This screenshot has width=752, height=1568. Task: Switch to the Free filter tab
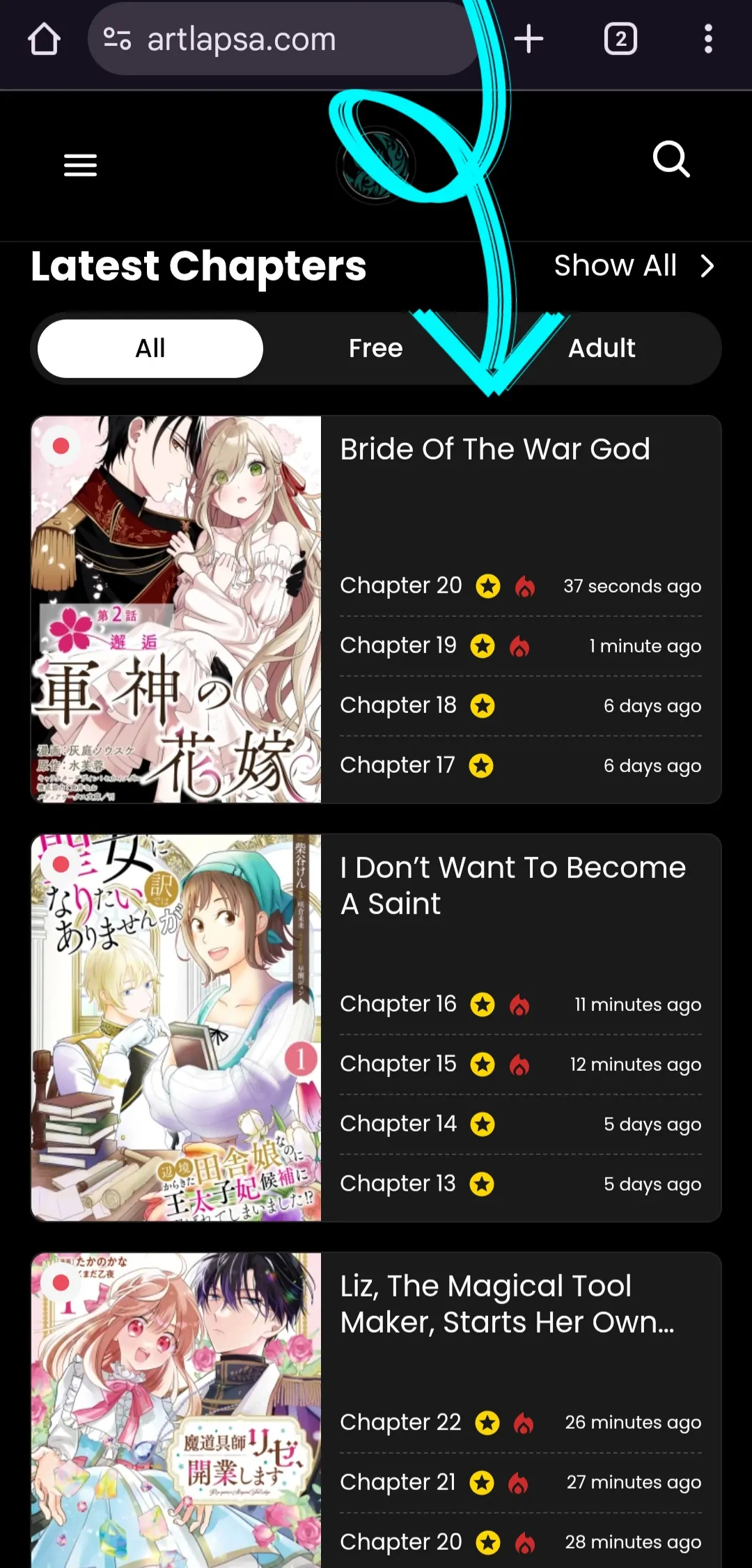[x=375, y=348]
